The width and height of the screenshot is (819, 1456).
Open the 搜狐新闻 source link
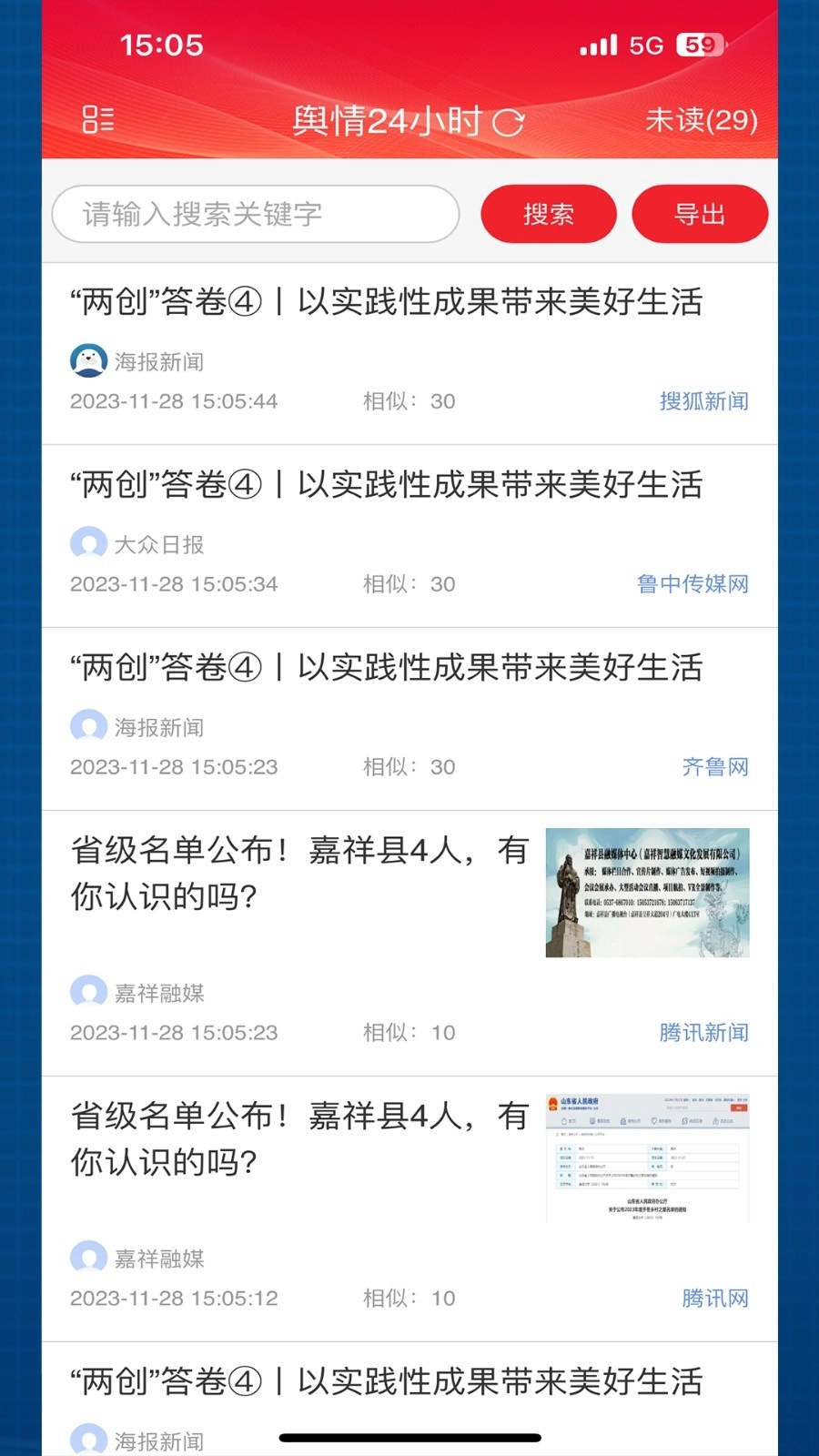pos(702,400)
